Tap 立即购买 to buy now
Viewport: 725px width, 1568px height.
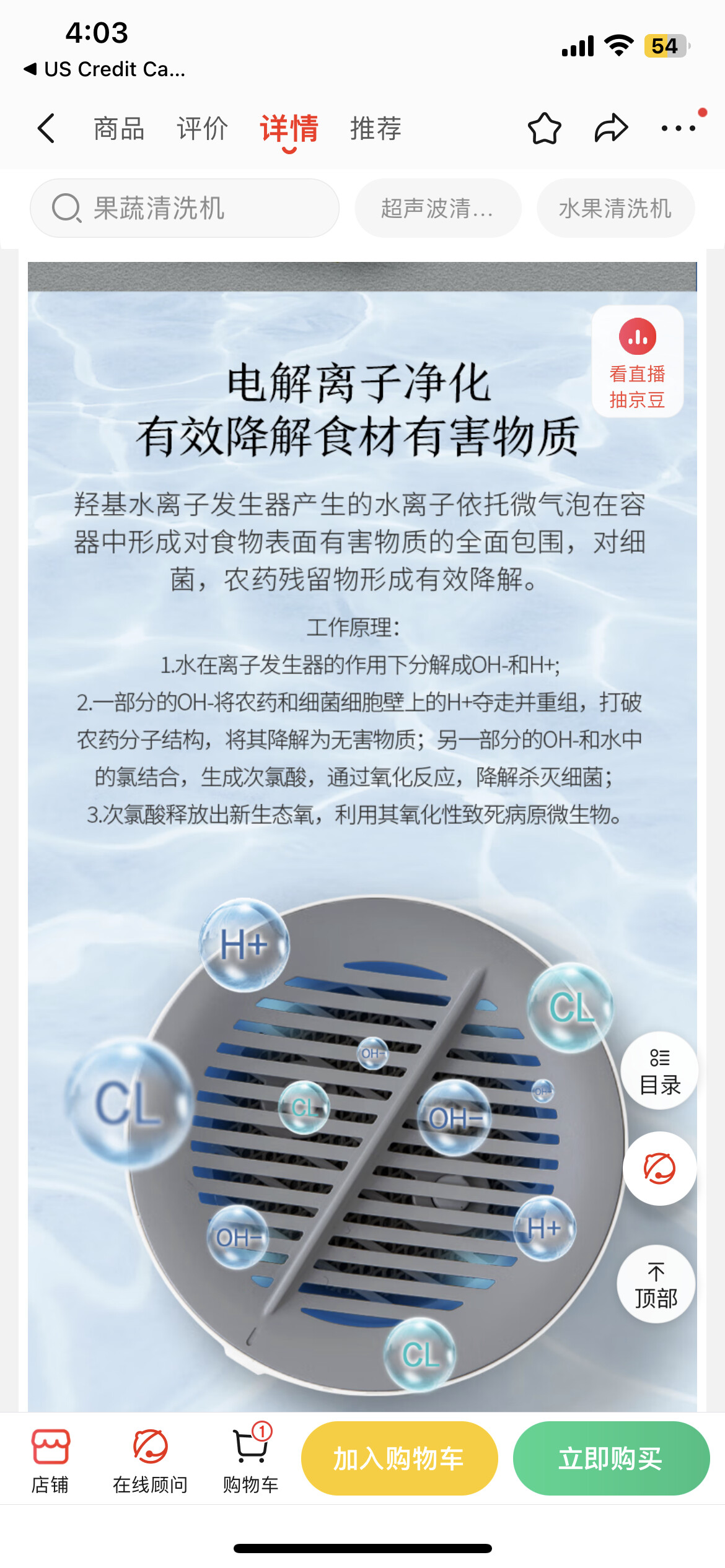point(611,1458)
